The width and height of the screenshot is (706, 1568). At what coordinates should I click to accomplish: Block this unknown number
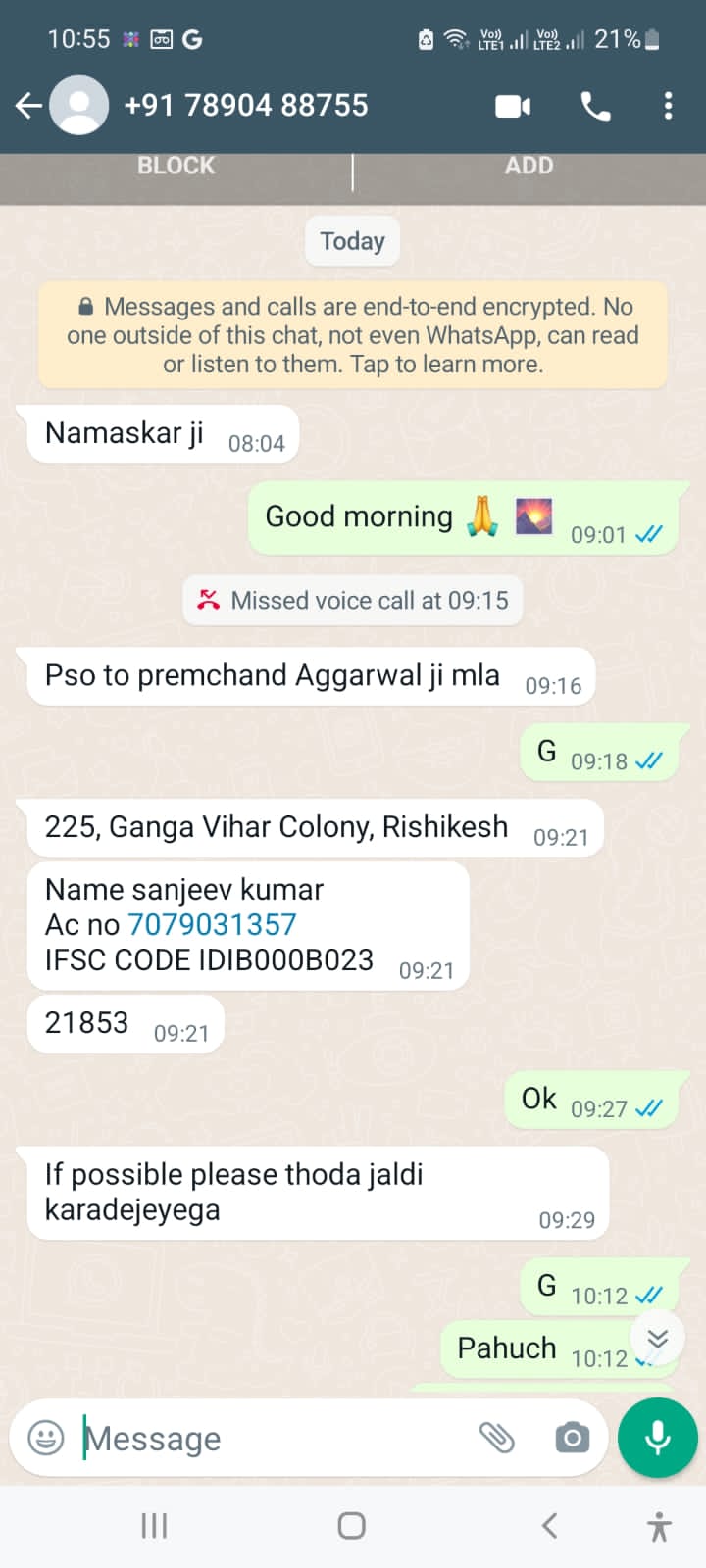176,167
